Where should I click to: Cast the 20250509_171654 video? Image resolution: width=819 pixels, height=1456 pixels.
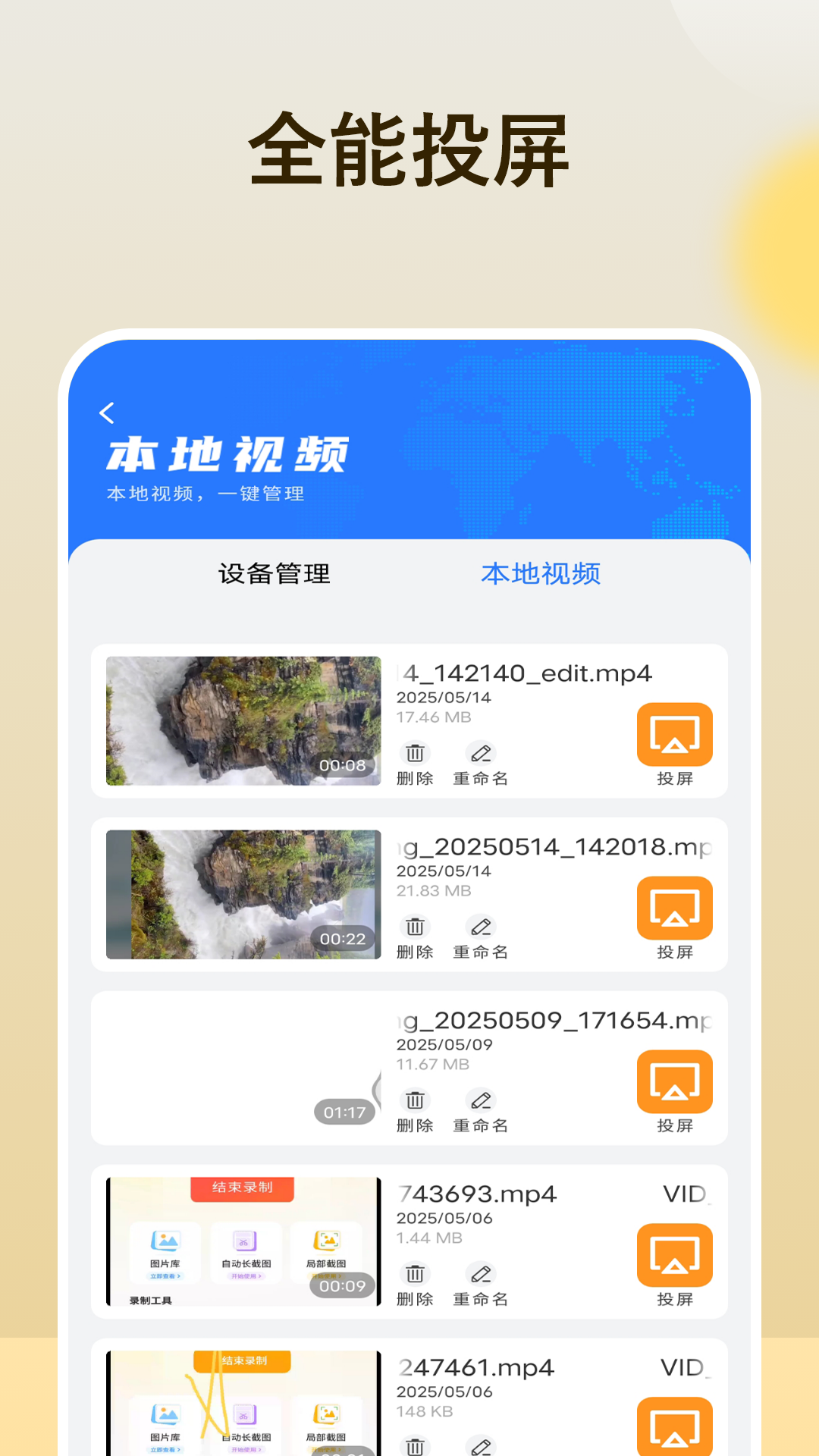click(x=674, y=1081)
